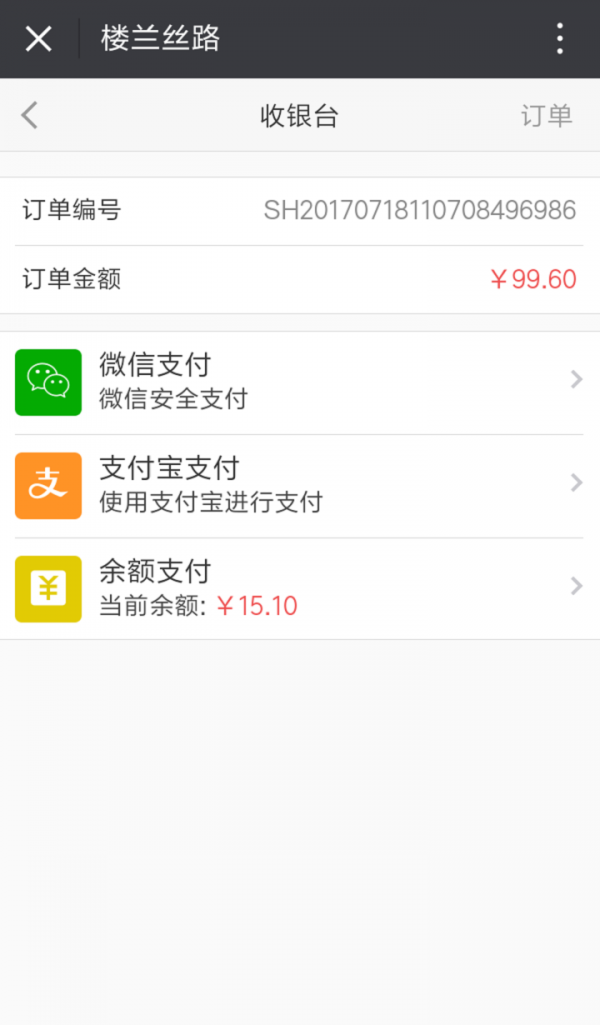Screen dimensions: 600x1025
Task: Open the 订单 link
Action: point(546,115)
